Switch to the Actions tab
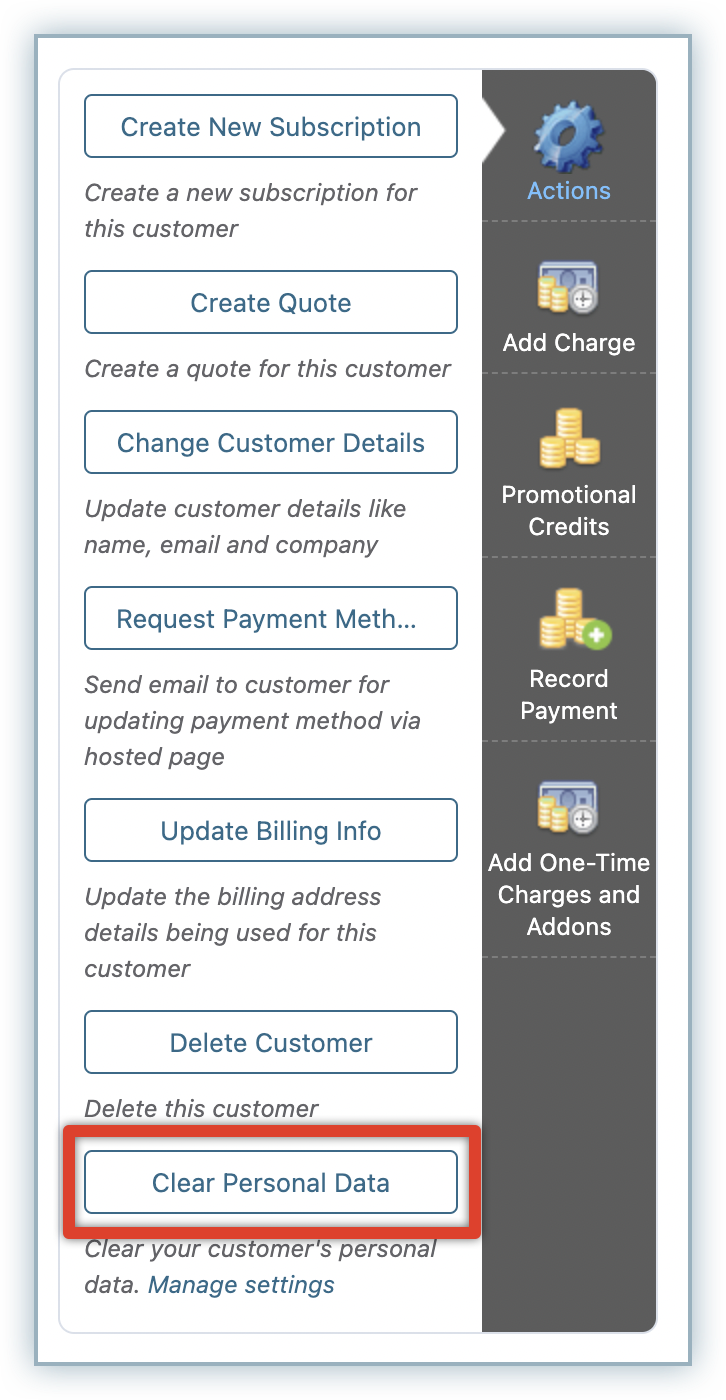Image resolution: width=726 pixels, height=1400 pixels. pyautogui.click(x=569, y=146)
